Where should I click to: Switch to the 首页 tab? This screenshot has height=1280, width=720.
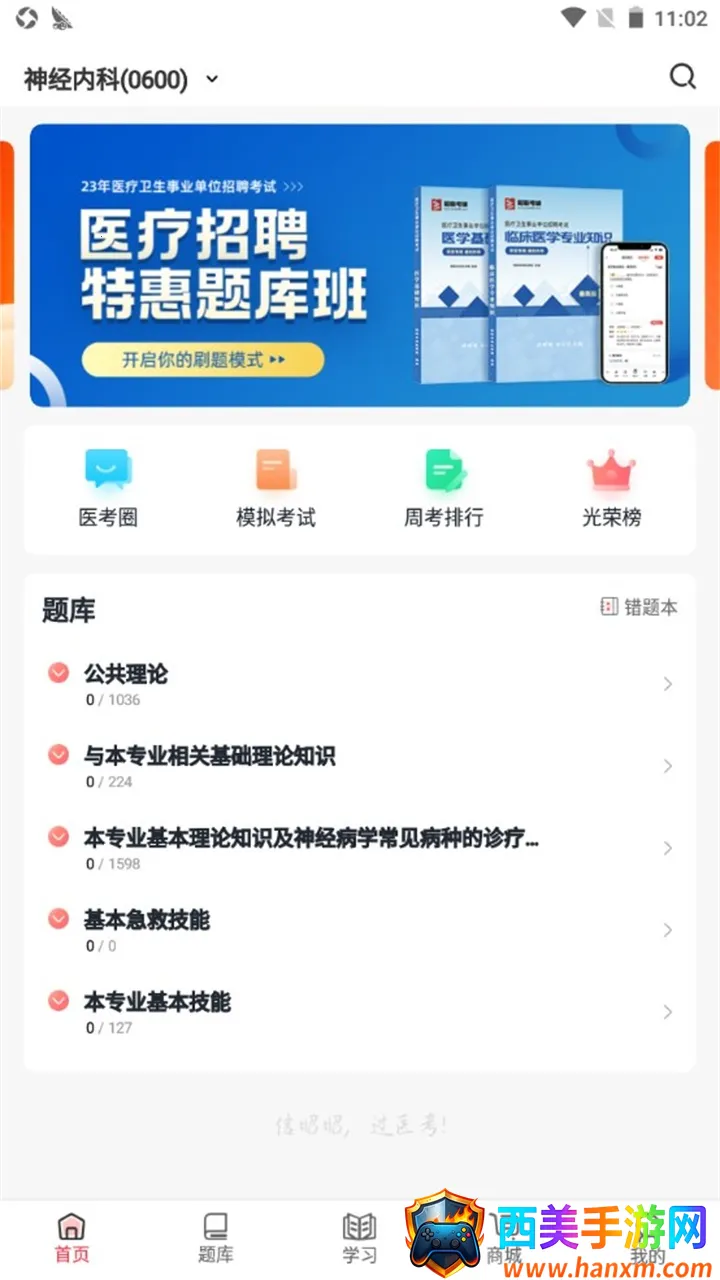72,1238
